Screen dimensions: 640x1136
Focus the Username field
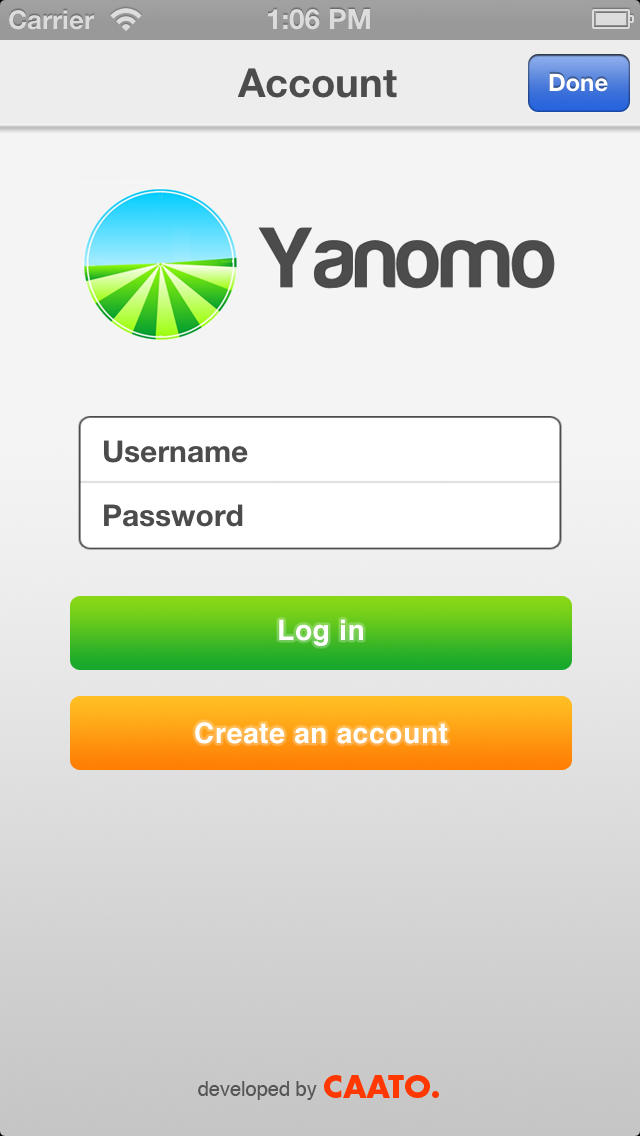pos(320,450)
